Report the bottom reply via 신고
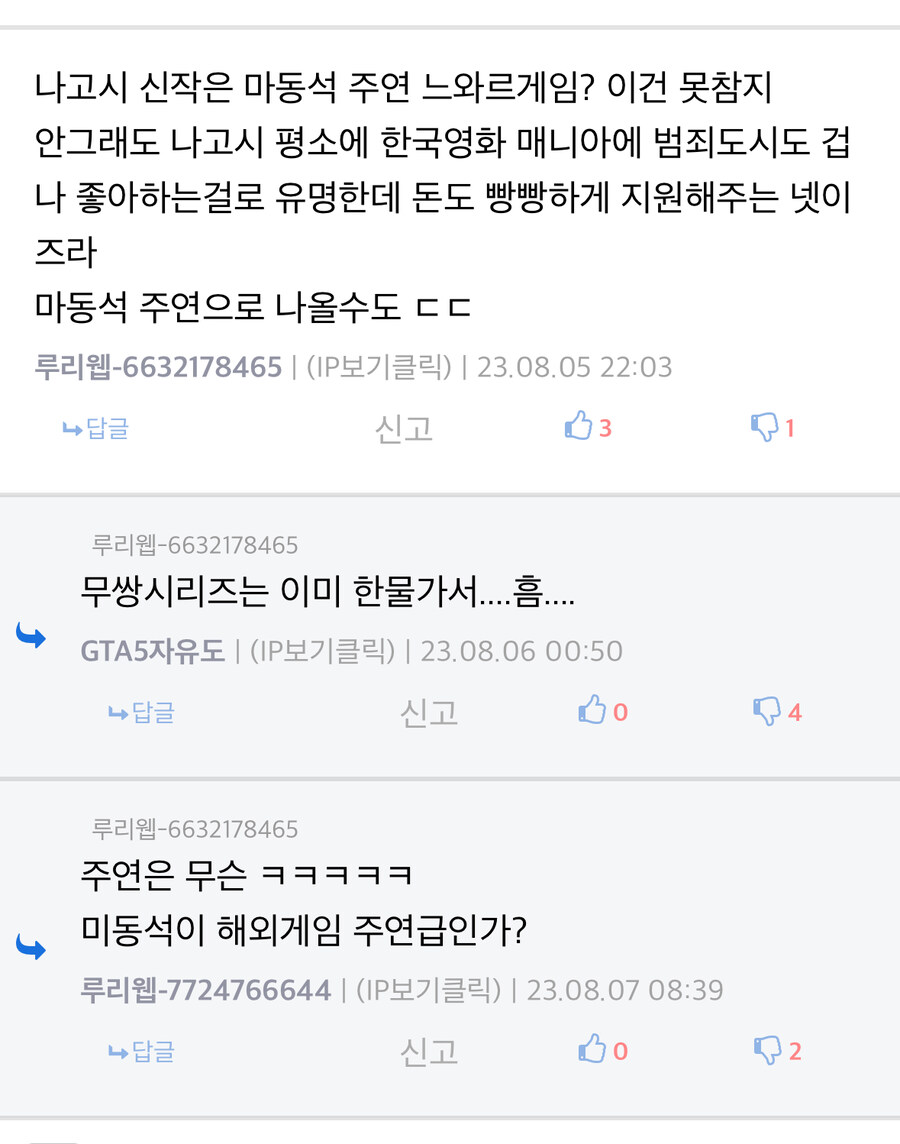The width and height of the screenshot is (900, 1144). click(x=428, y=1052)
